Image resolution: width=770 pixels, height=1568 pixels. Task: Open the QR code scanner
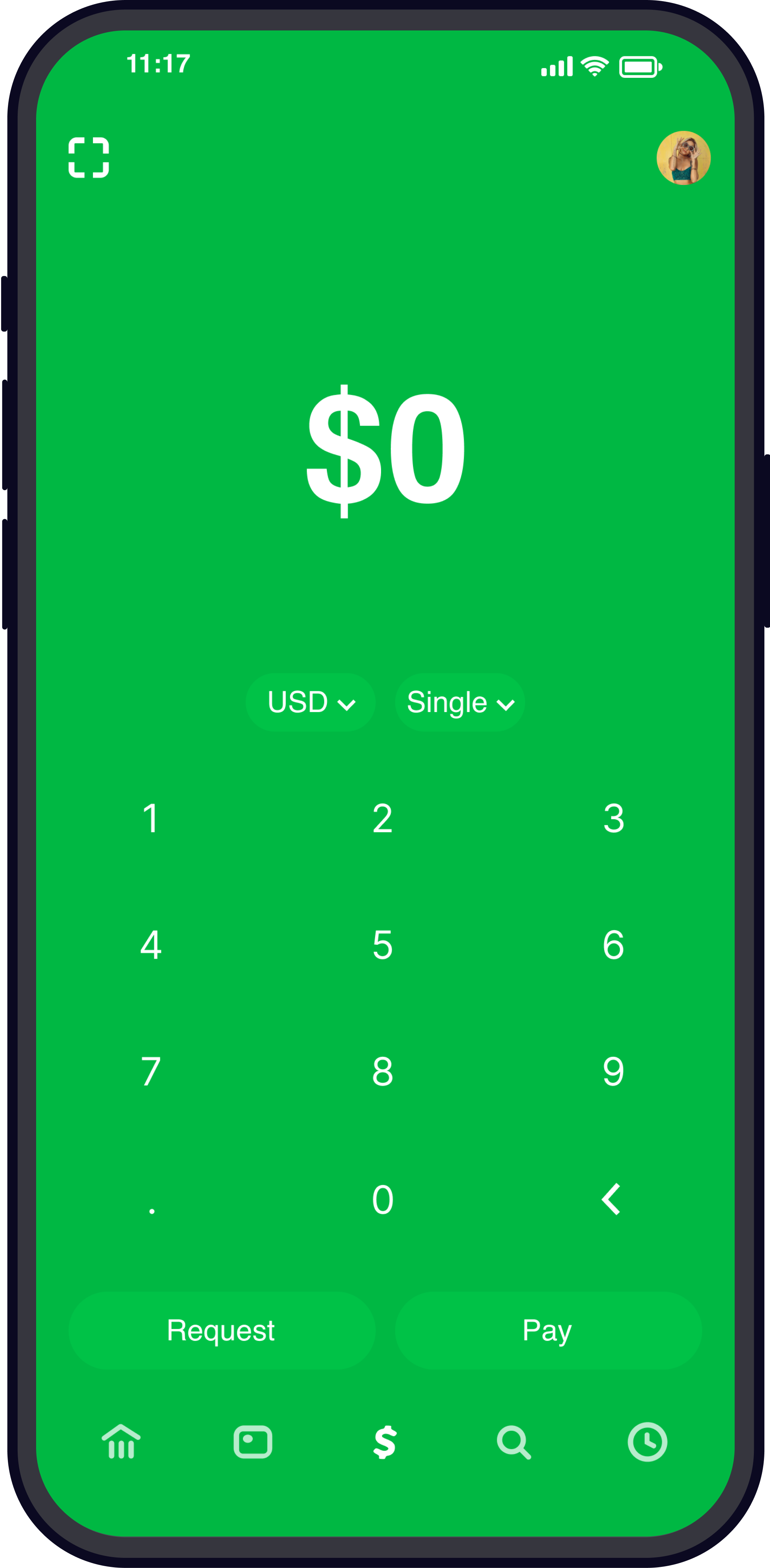[x=89, y=158]
